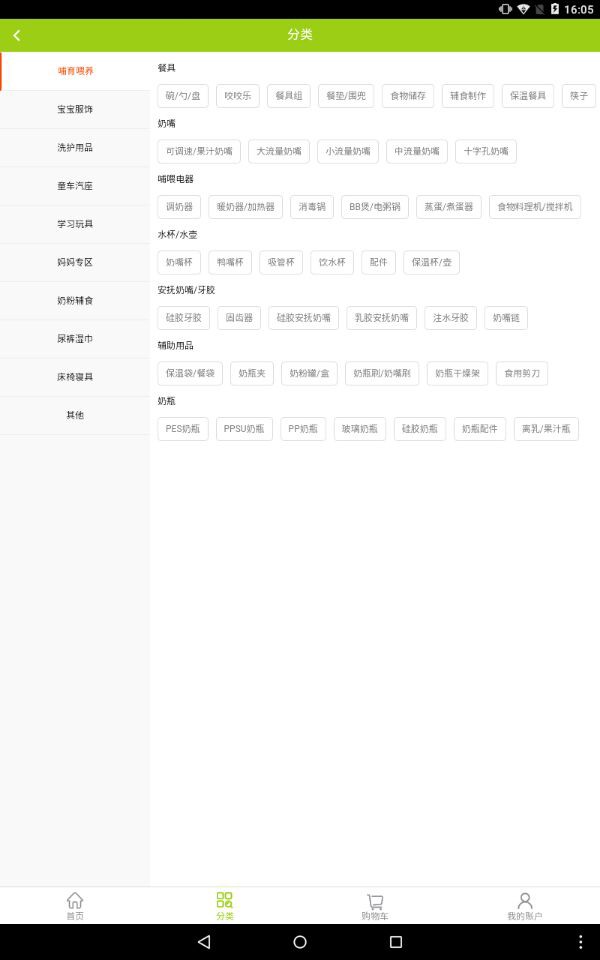Tap the system home button
600x960 pixels.
[300, 942]
